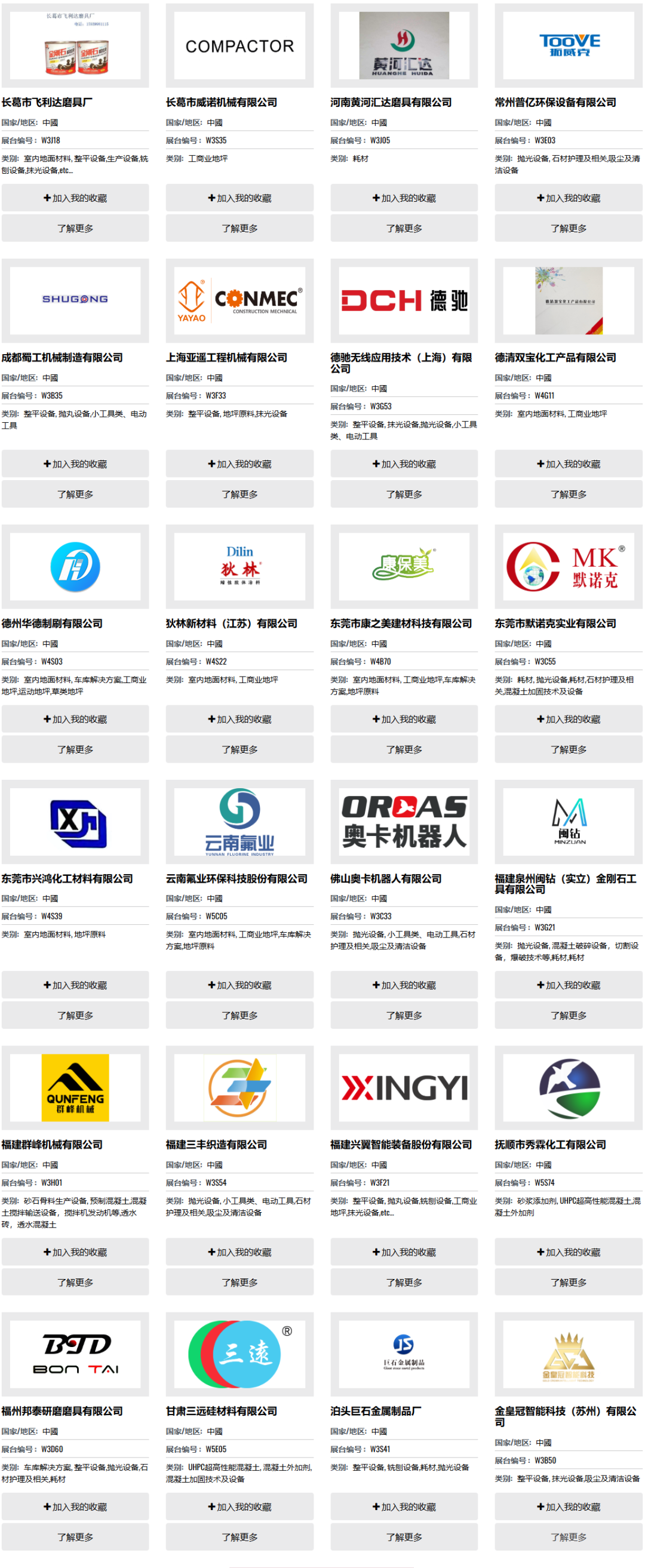The image size is (645, 1568).
Task: Tap 了解更多 for 长葛市威诺机械有限公司
Action: (239, 228)
